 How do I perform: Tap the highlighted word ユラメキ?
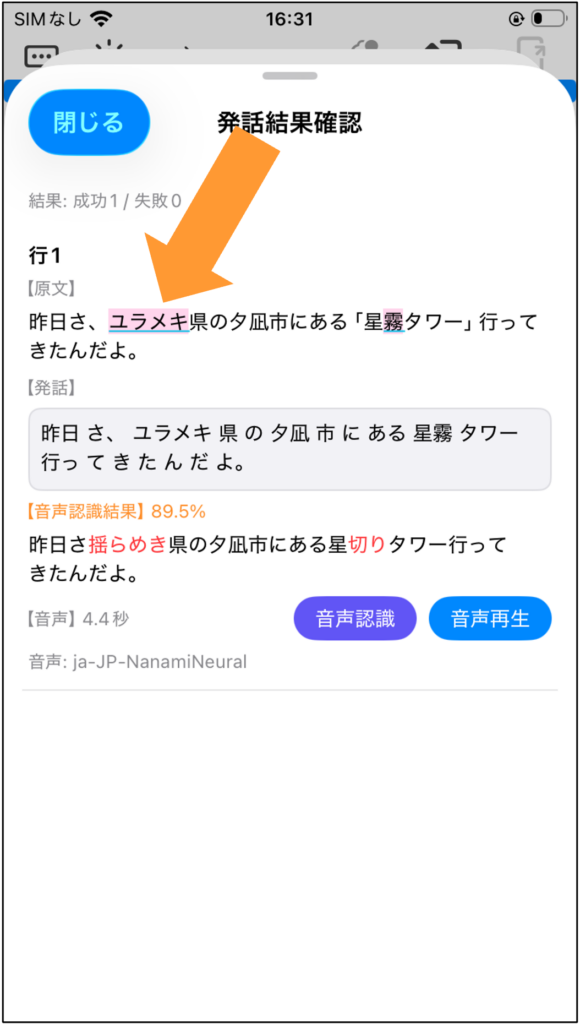coord(149,321)
